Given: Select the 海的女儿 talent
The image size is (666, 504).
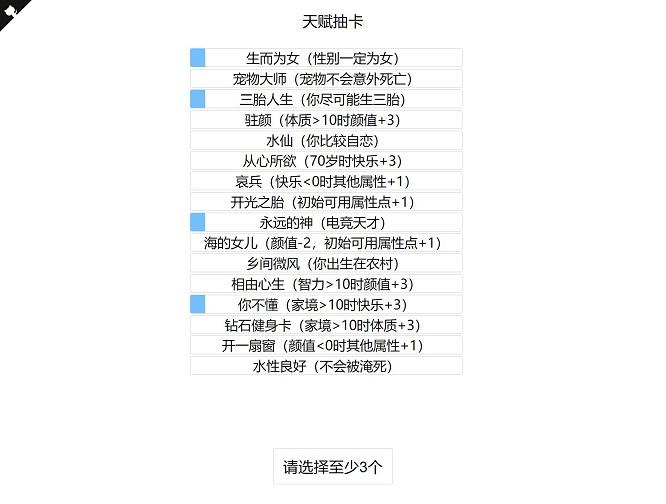Looking at the screenshot, I should [x=326, y=243].
